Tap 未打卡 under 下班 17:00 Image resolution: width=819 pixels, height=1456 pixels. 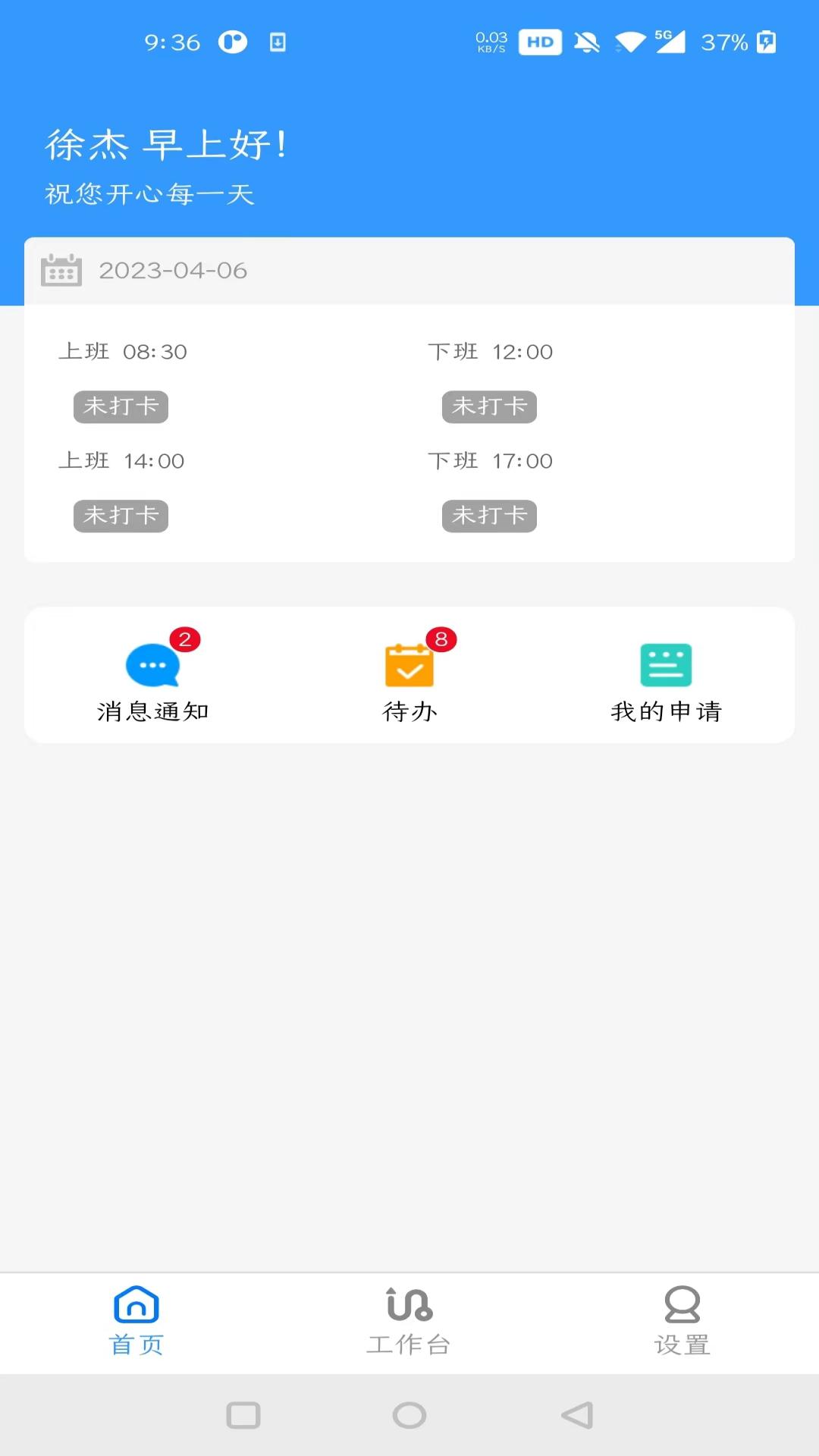coord(489,516)
